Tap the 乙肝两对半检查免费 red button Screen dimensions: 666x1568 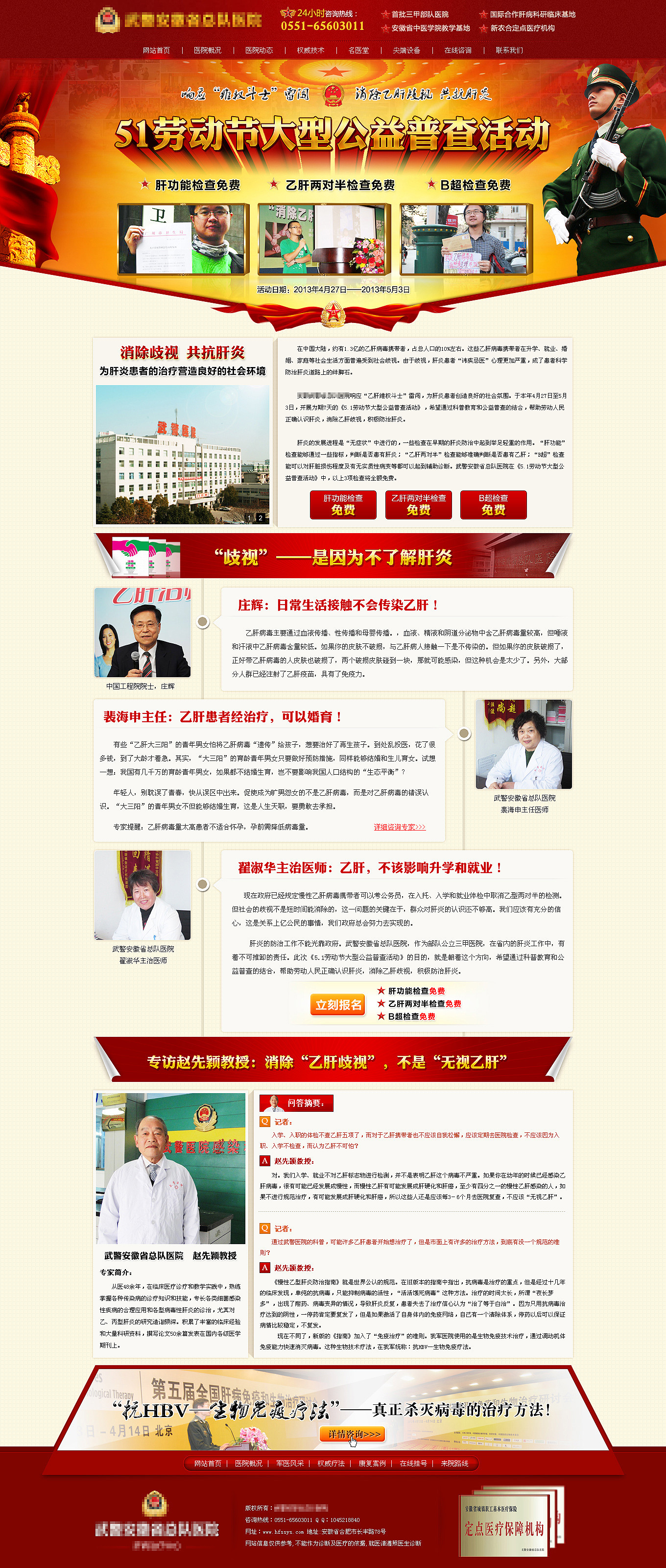419,505
